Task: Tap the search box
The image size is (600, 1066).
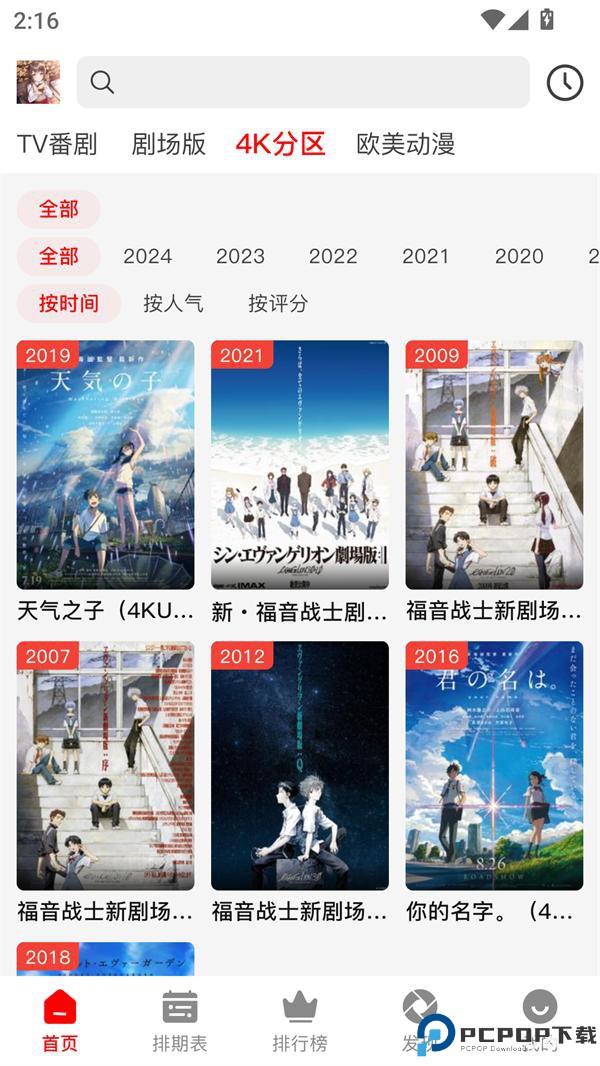Action: point(303,82)
